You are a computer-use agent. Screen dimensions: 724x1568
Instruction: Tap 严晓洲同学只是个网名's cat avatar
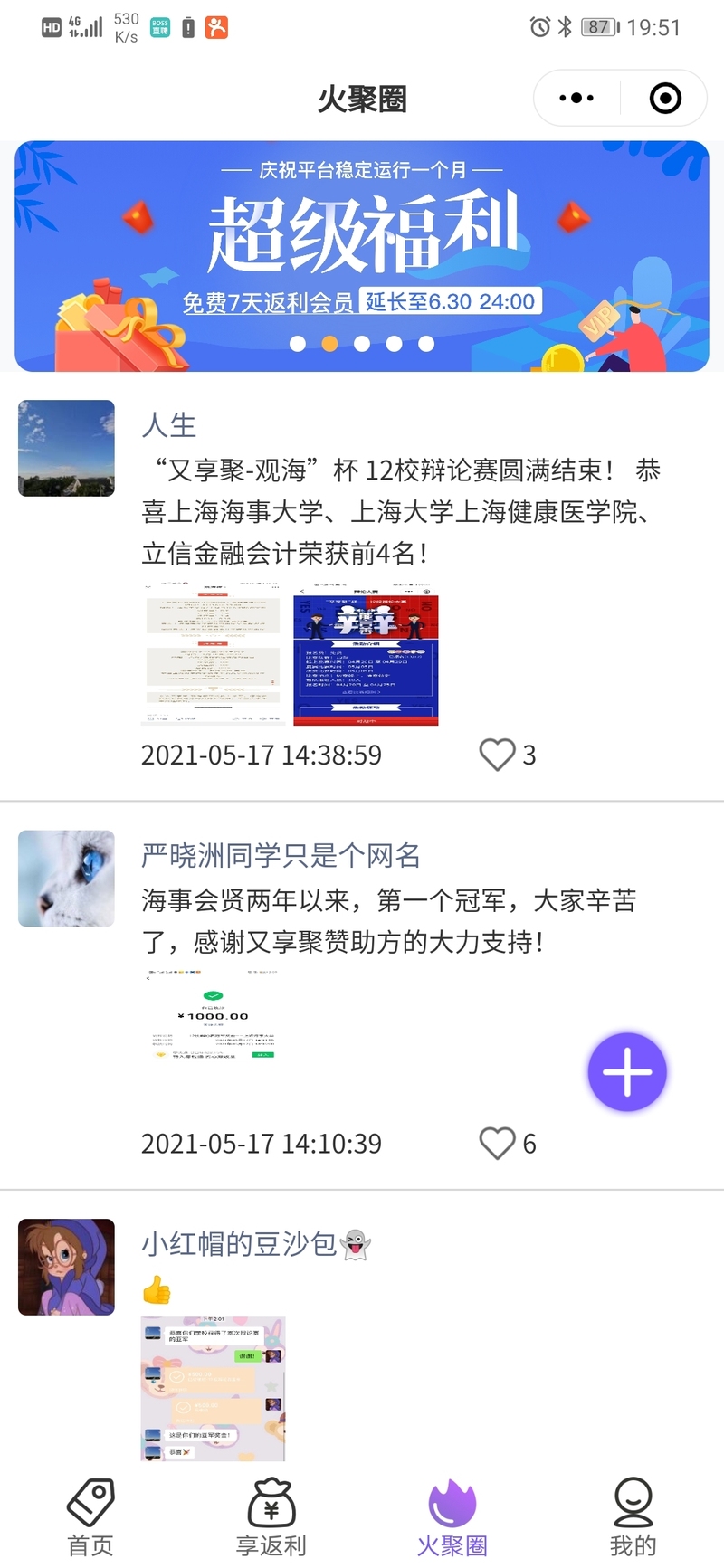[x=67, y=878]
